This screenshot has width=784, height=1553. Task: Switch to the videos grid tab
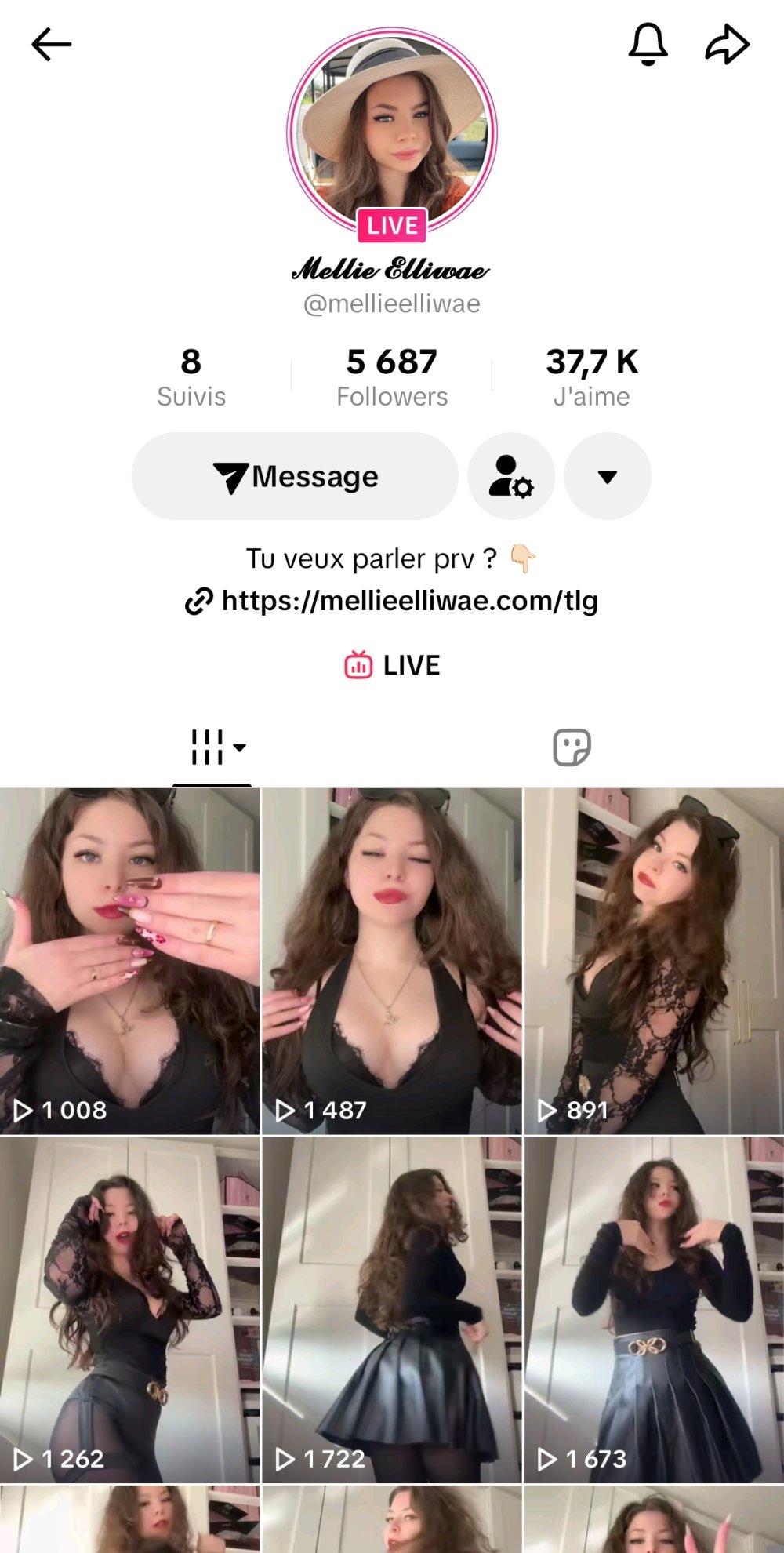pyautogui.click(x=212, y=747)
